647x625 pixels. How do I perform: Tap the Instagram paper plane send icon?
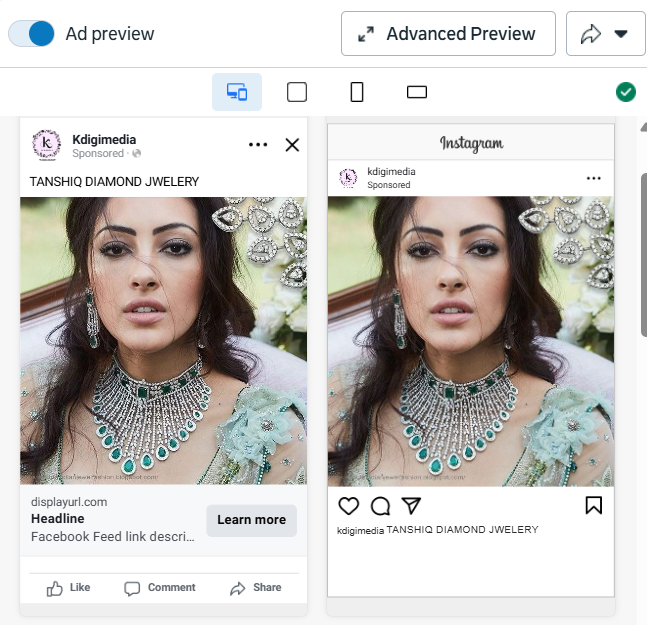(x=411, y=505)
